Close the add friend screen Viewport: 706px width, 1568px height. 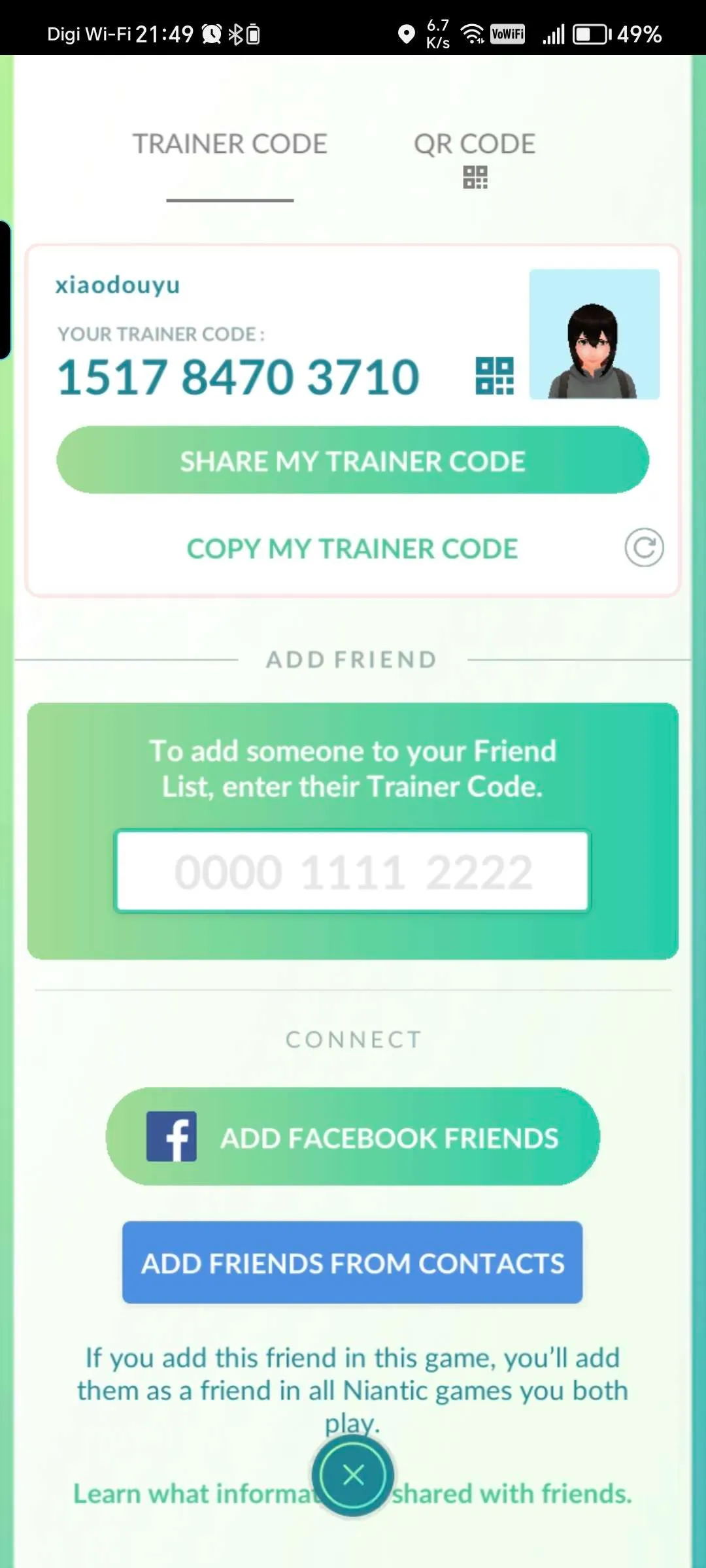pos(353,1475)
